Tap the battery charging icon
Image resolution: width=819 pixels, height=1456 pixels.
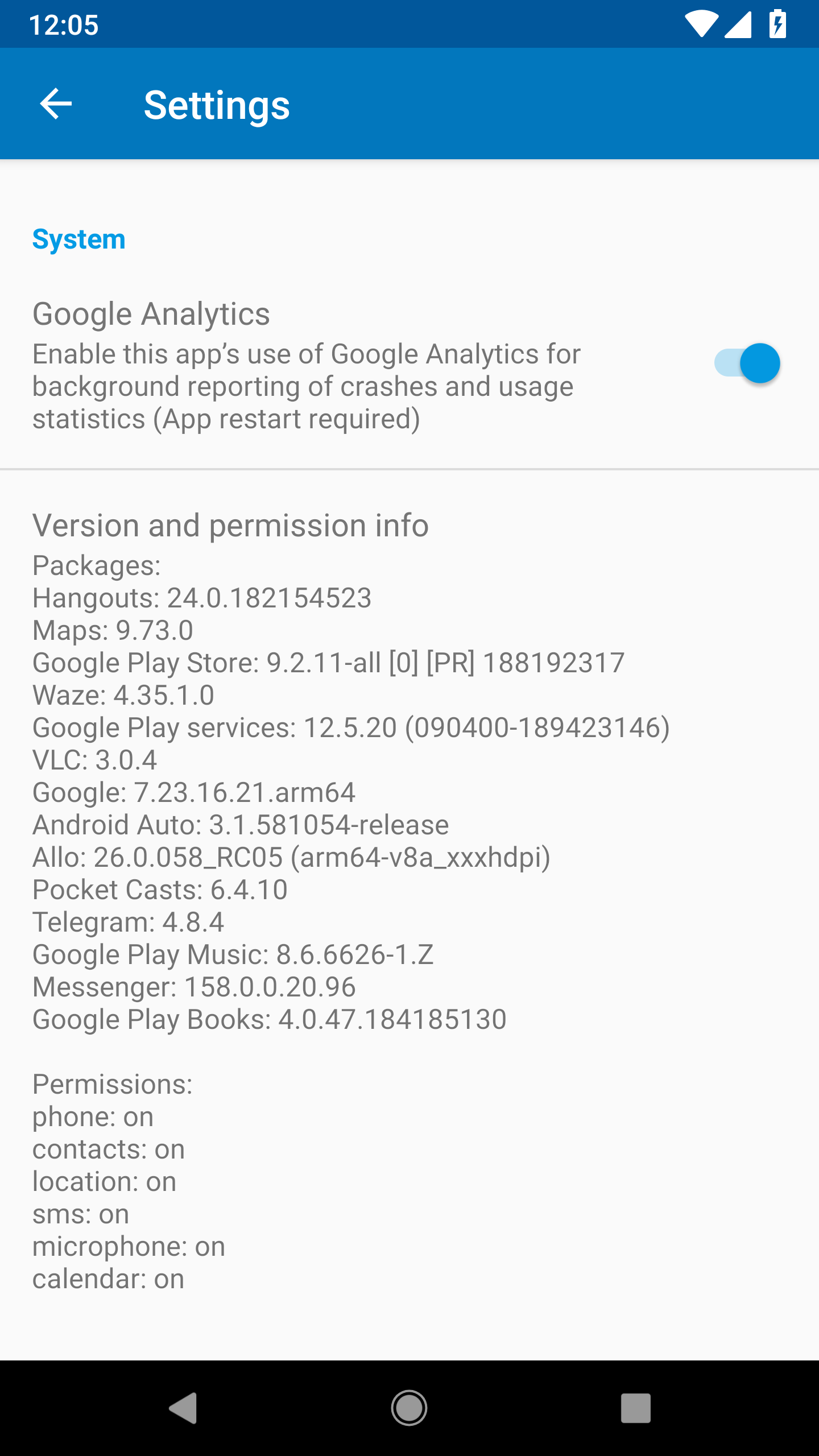coord(777,24)
